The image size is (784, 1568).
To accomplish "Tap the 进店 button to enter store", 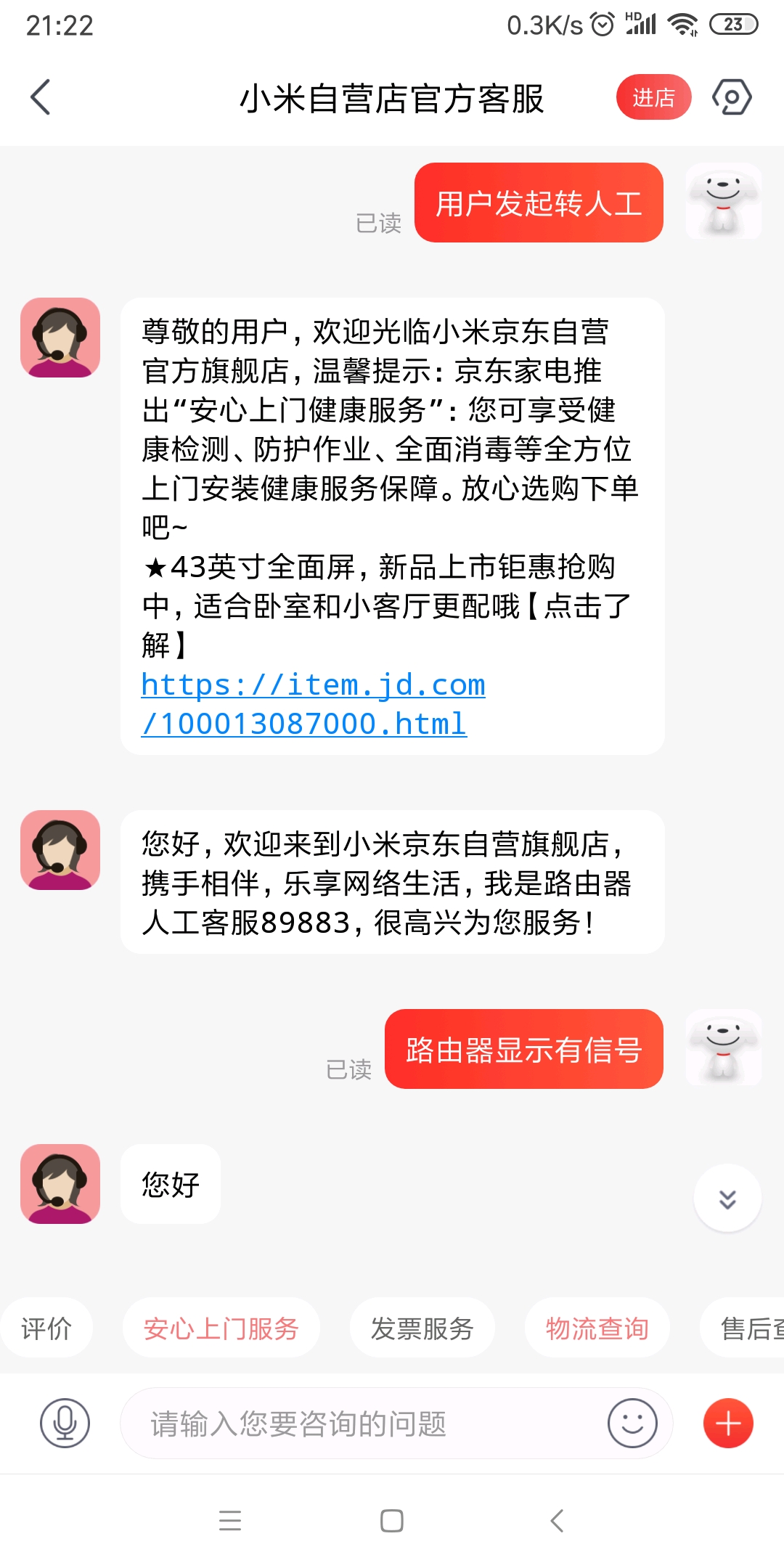I will [x=653, y=97].
